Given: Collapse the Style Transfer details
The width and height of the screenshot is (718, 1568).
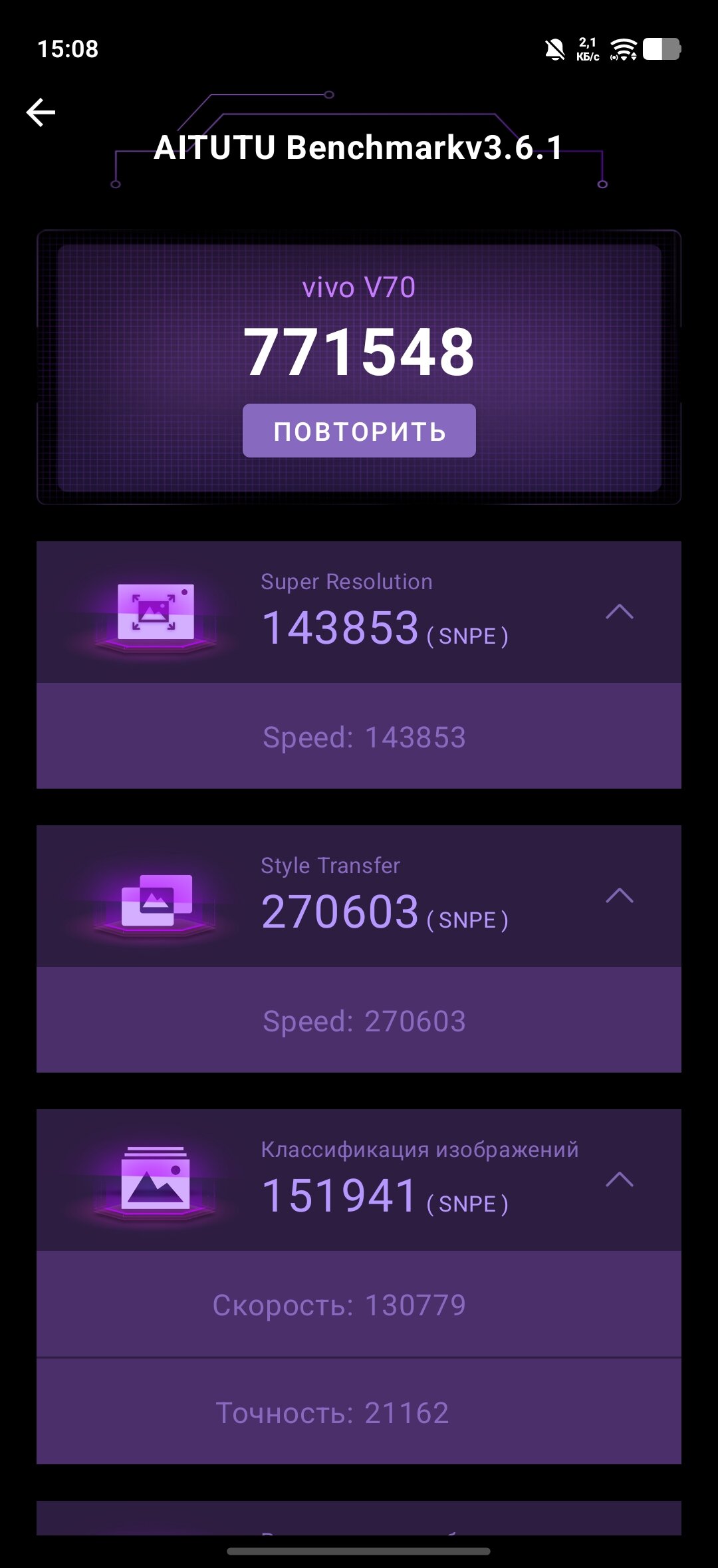Looking at the screenshot, I should pos(619,896).
